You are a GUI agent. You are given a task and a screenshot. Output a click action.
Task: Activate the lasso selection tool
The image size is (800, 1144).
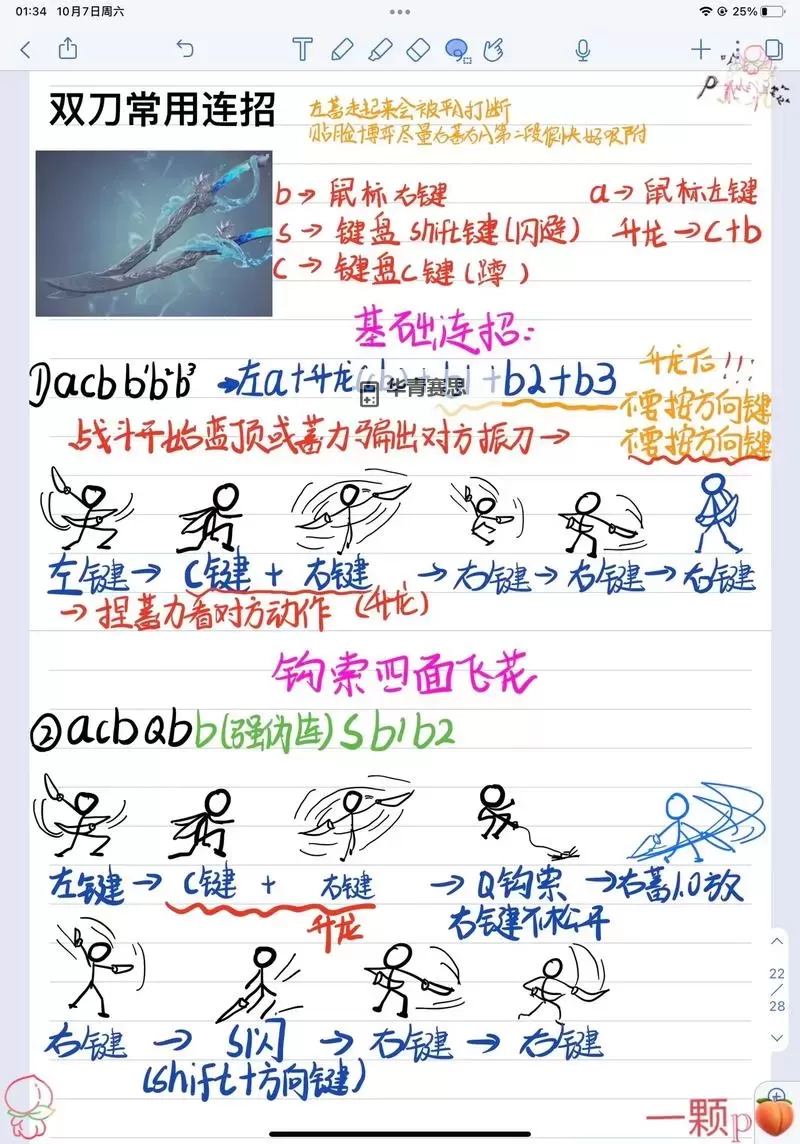click(x=457, y=49)
